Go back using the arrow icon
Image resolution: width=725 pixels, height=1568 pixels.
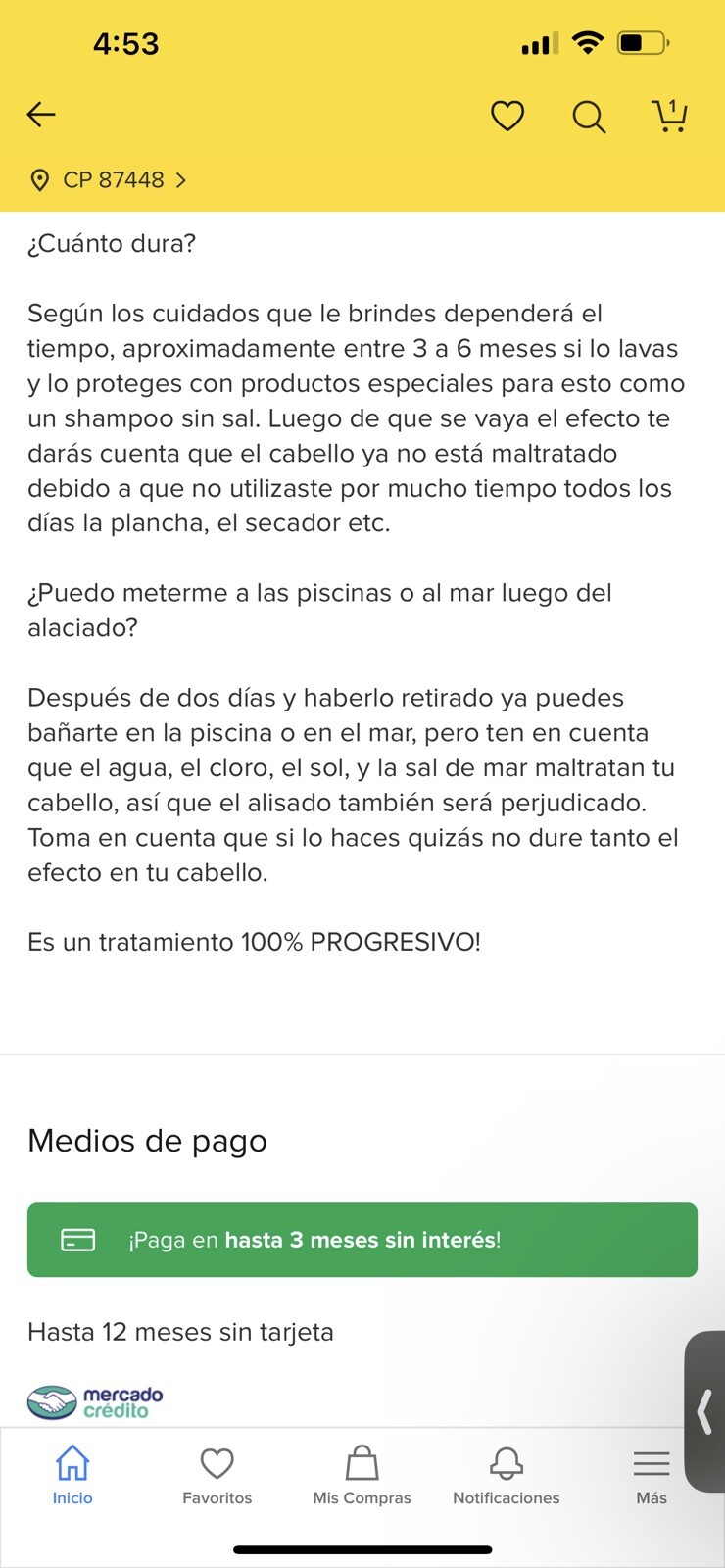point(41,115)
